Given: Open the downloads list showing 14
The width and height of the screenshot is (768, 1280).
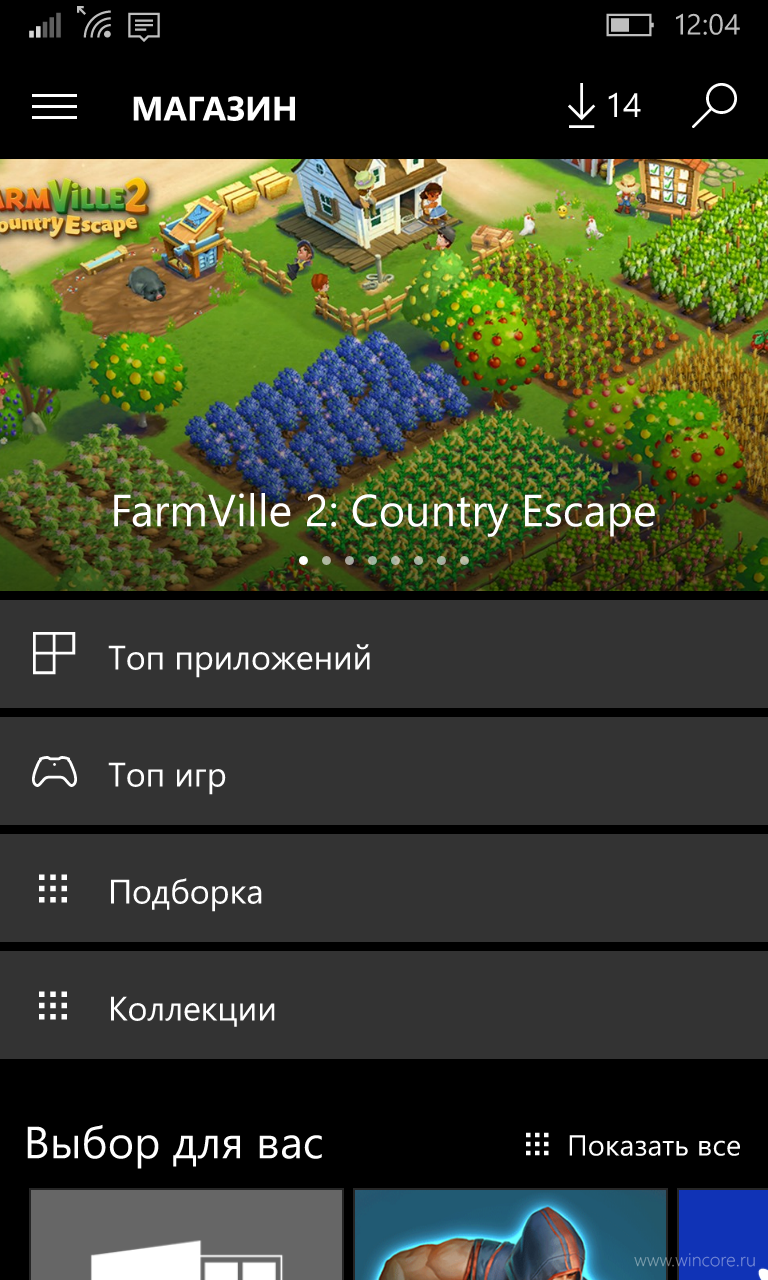Looking at the screenshot, I should tap(603, 107).
